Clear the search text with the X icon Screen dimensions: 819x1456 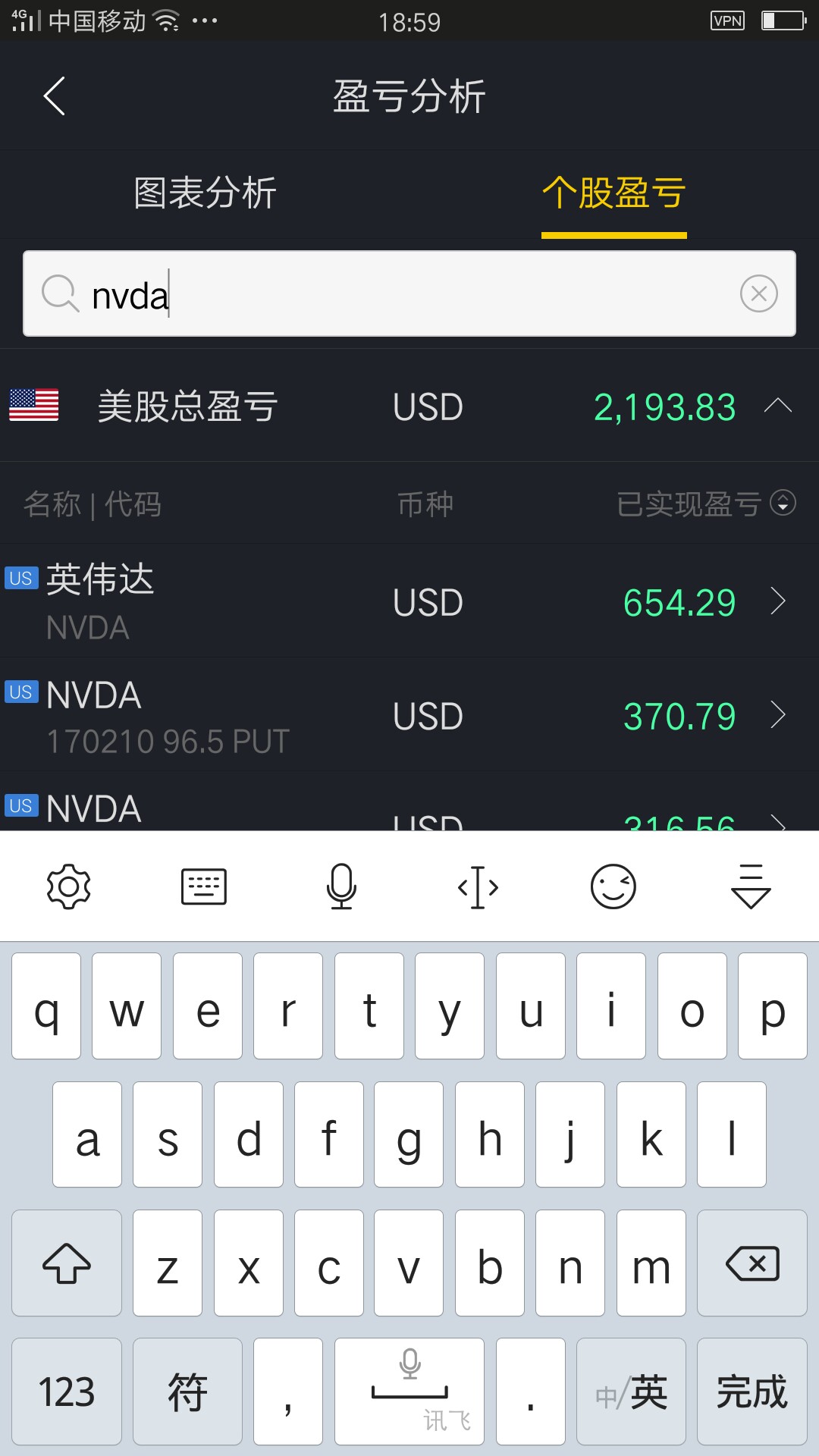pos(759,293)
